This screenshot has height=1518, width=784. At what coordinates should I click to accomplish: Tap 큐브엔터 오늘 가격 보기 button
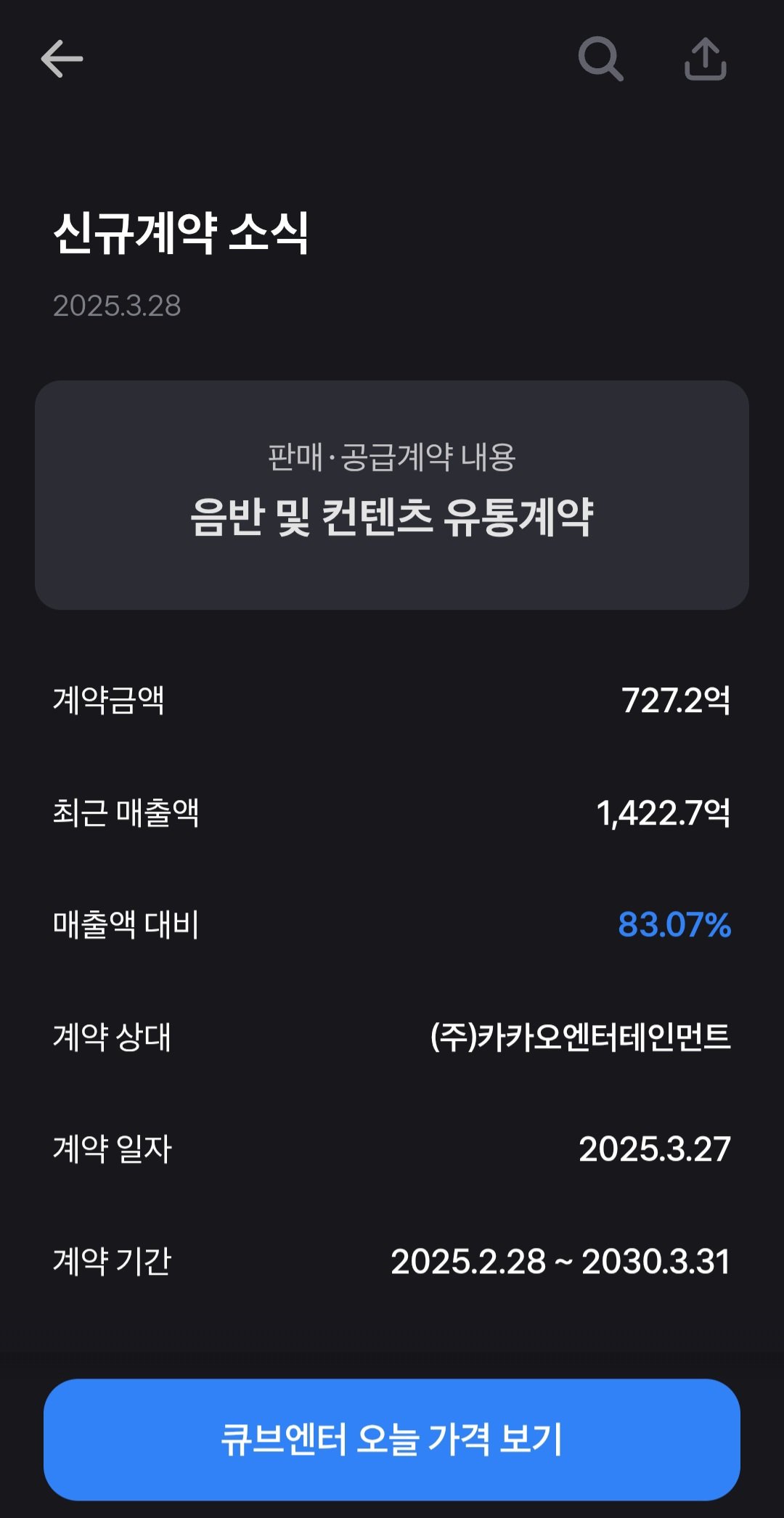pyautogui.click(x=392, y=1439)
